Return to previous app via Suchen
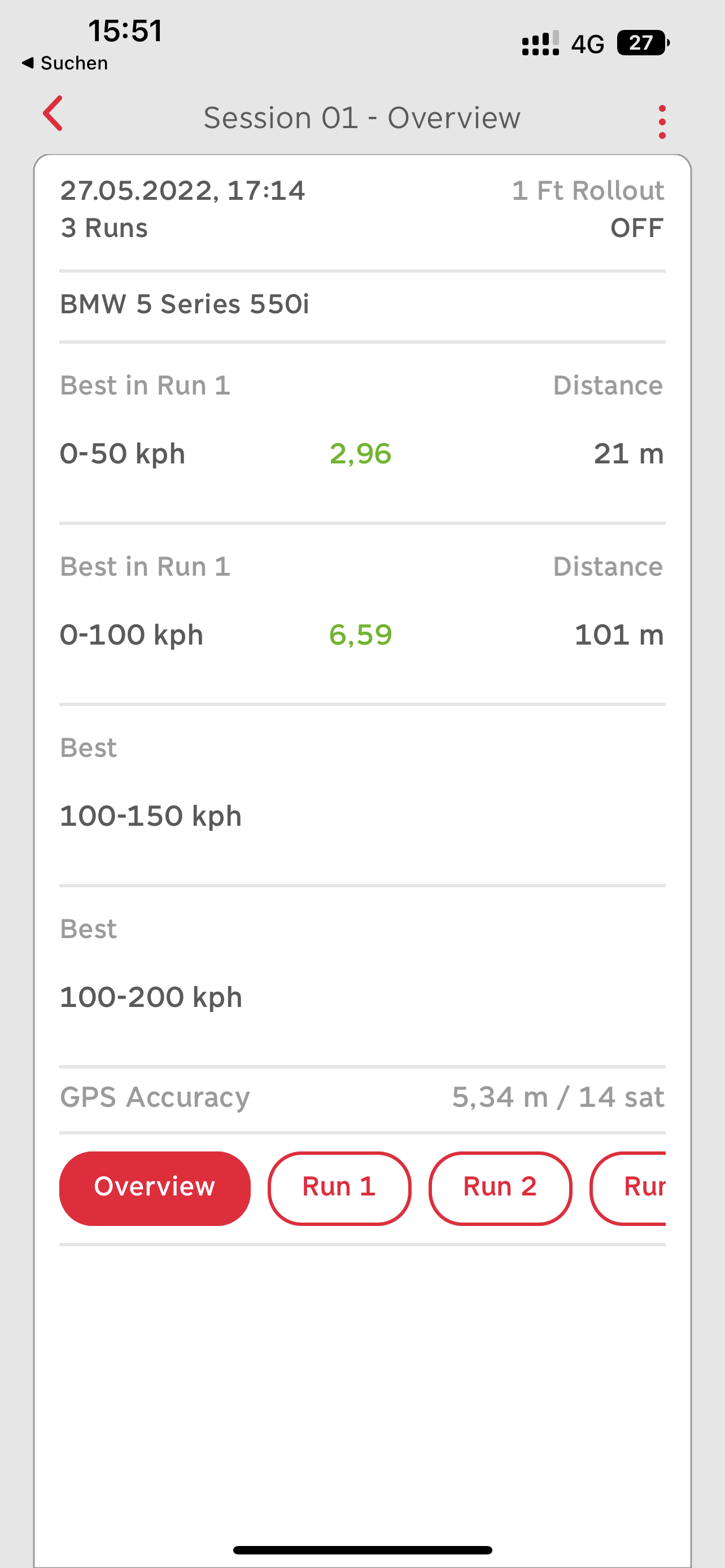Viewport: 725px width, 1568px height. (x=65, y=63)
